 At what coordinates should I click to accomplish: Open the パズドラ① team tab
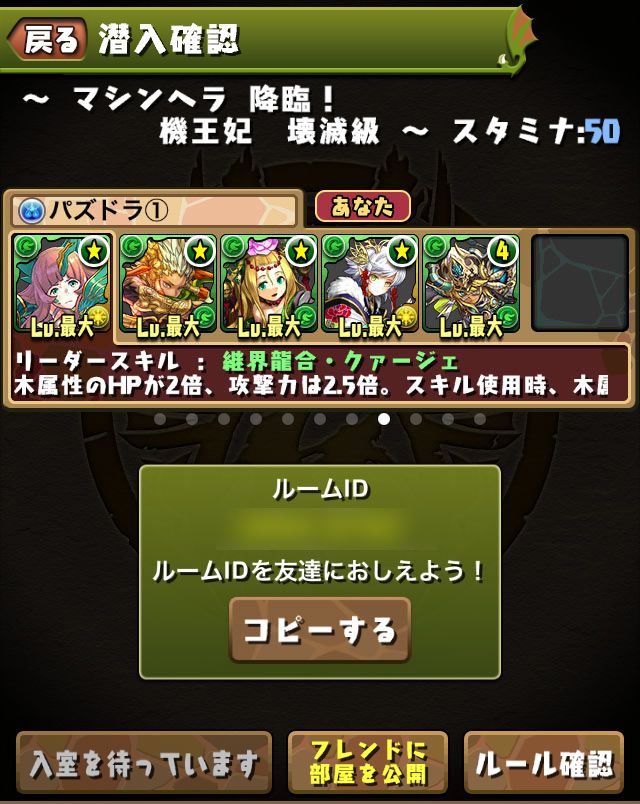tap(155, 209)
